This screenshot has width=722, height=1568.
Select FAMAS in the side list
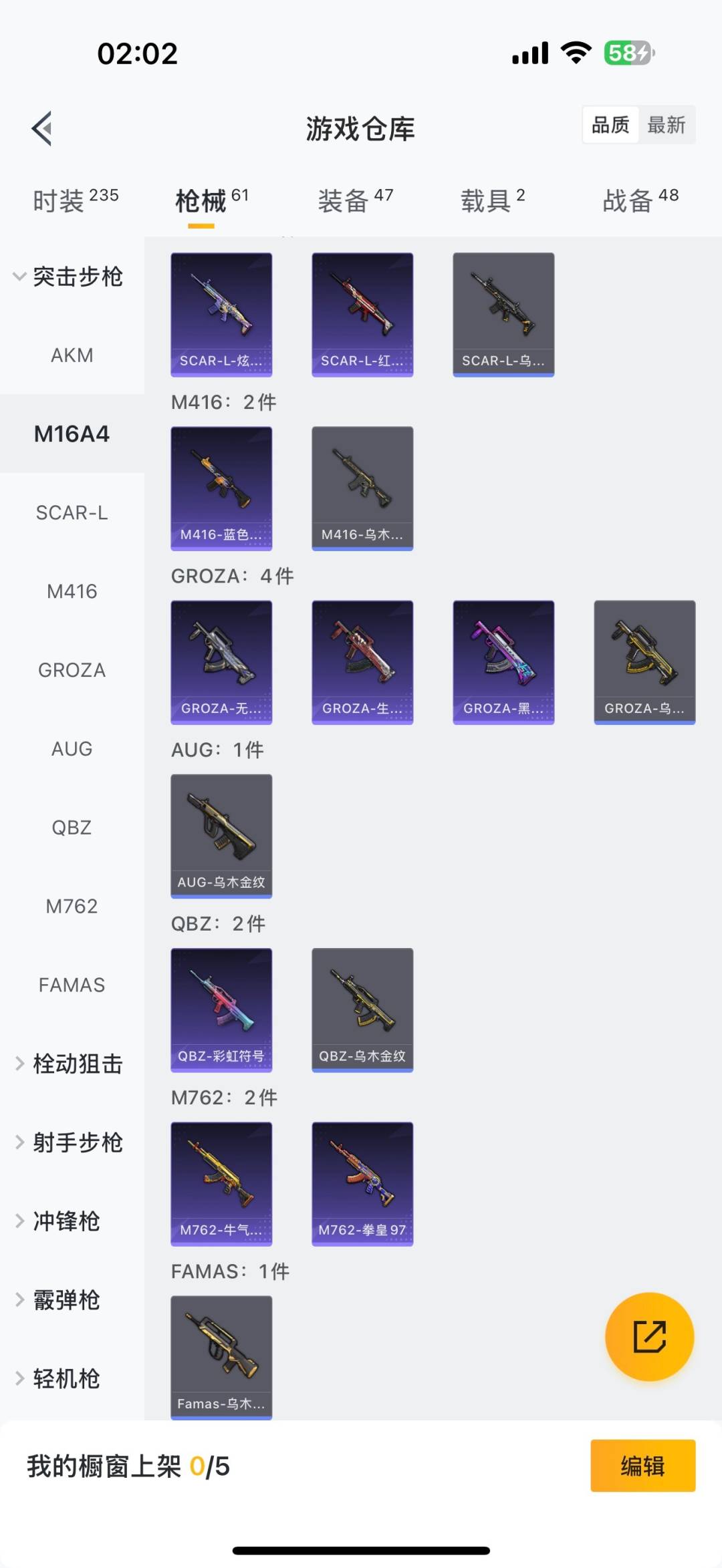(72, 985)
